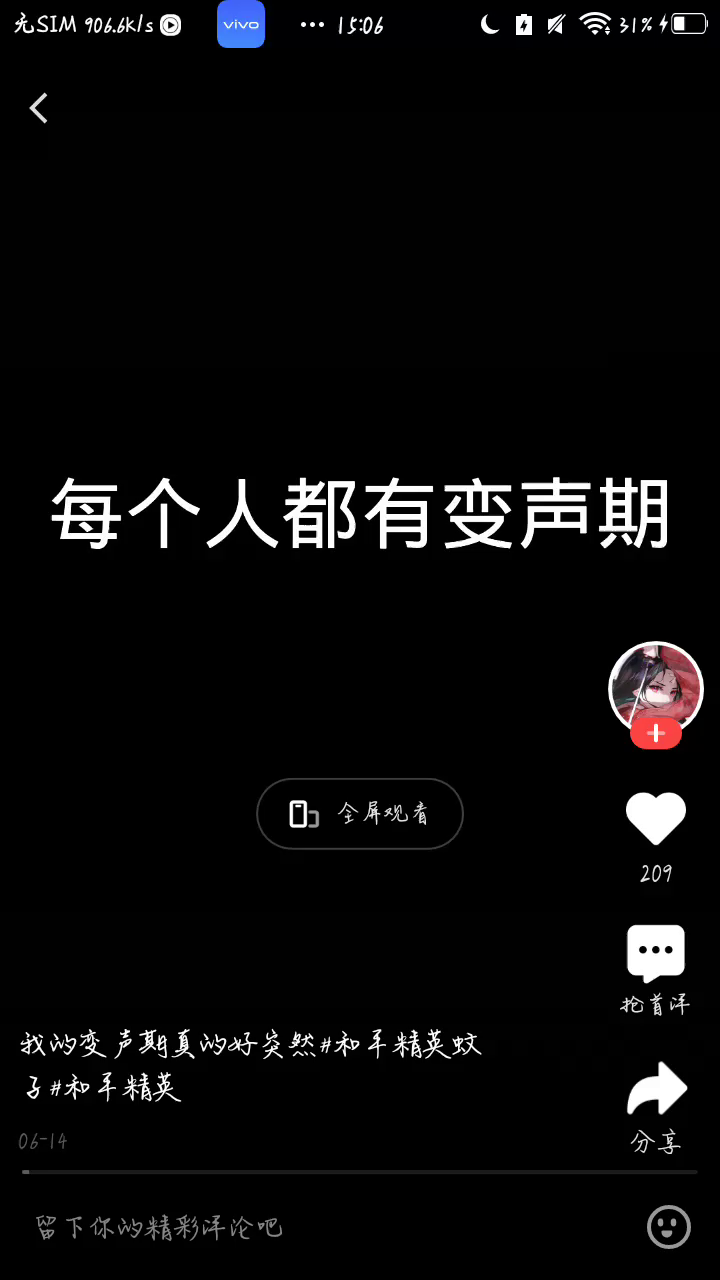Follow the creator with the red plus

click(x=656, y=734)
